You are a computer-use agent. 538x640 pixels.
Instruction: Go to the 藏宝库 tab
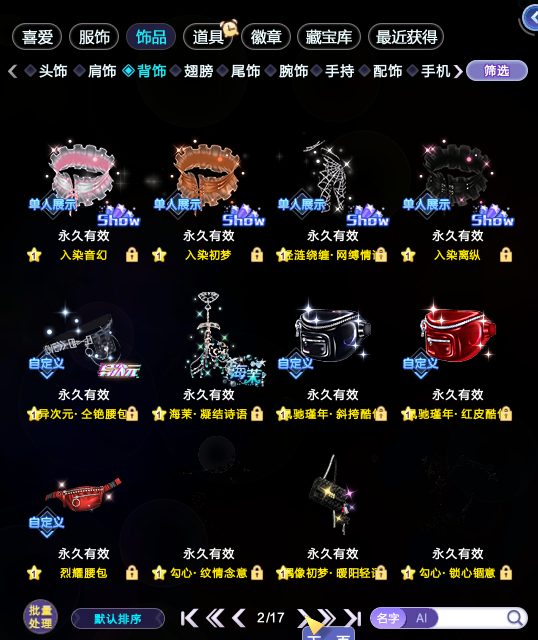point(329,37)
